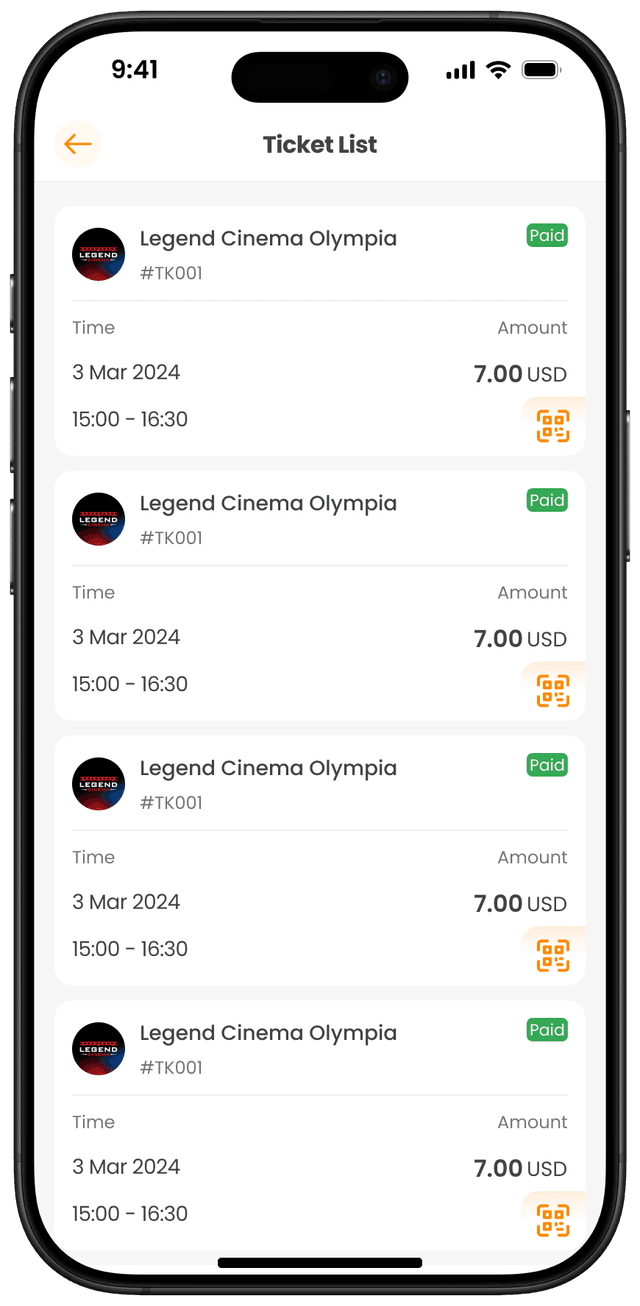Go back from the Ticket List
This screenshot has height=1306, width=640.
[x=77, y=144]
